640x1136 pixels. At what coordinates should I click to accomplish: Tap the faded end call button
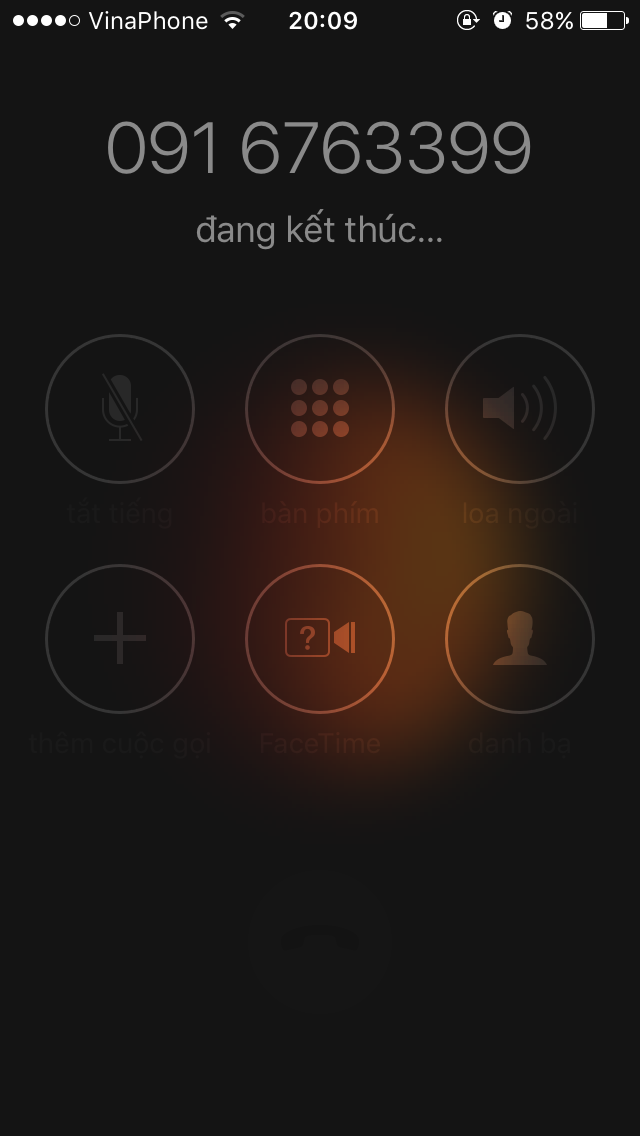[320, 940]
